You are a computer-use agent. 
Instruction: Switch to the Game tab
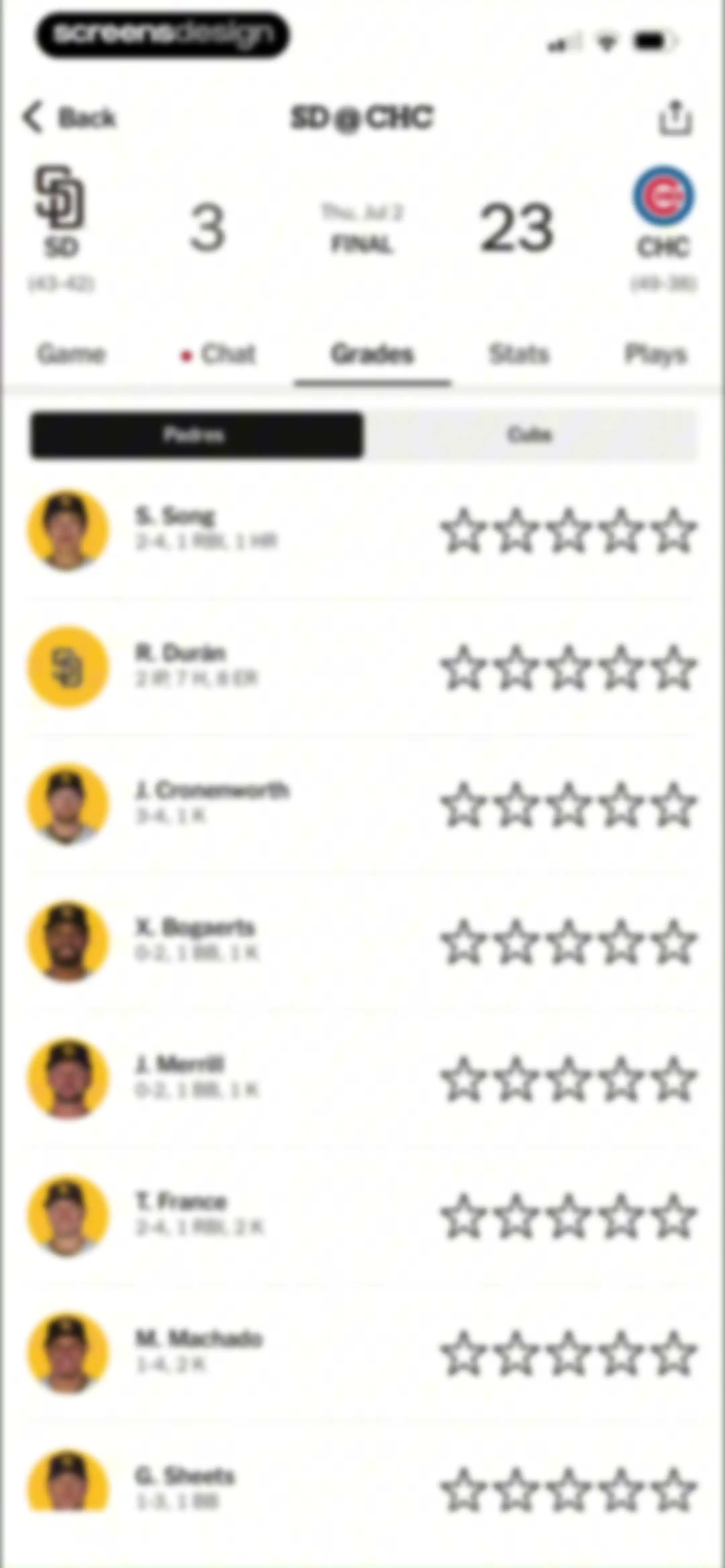pyautogui.click(x=71, y=354)
